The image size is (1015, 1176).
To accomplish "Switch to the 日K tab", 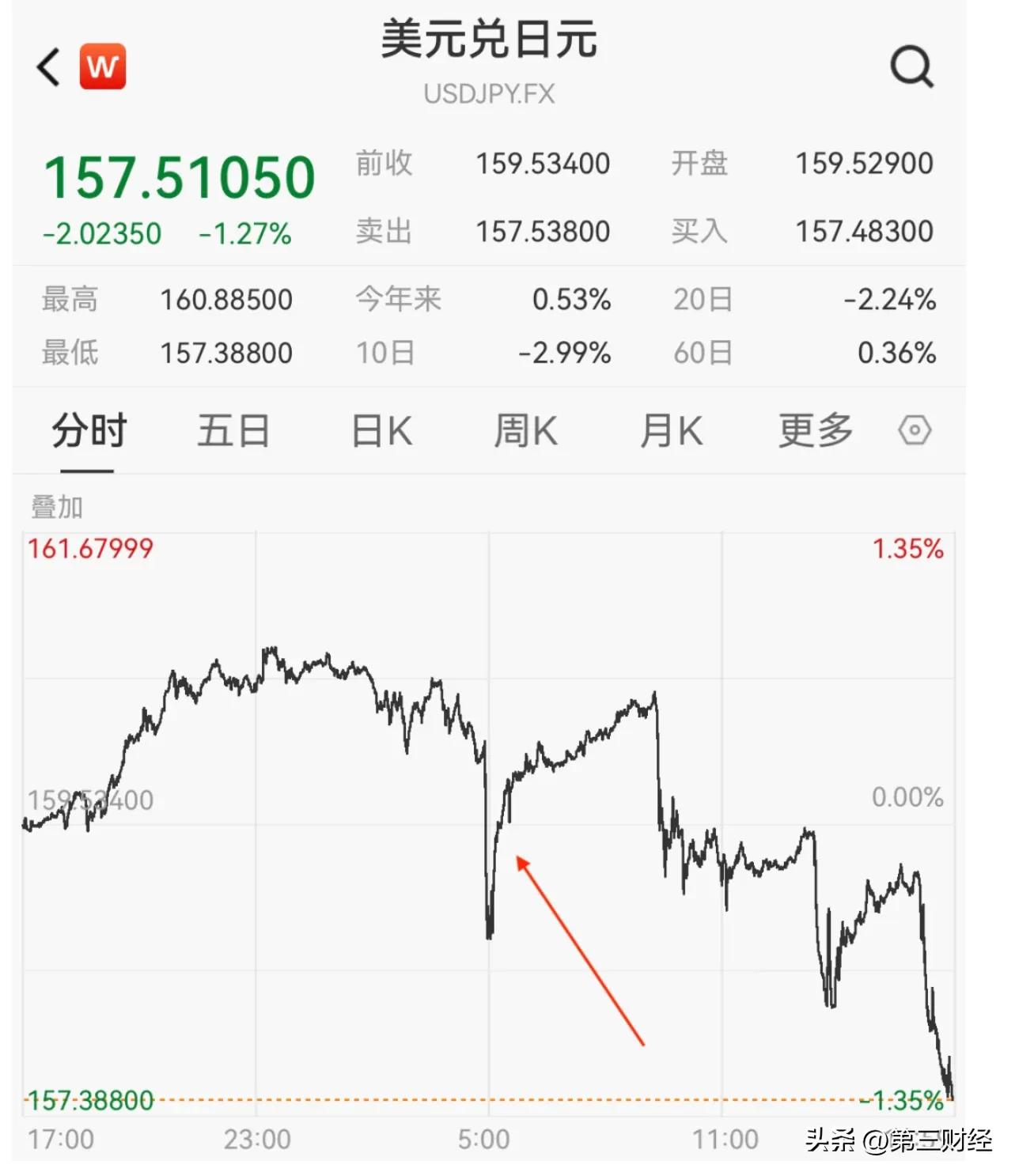I will click(x=381, y=431).
